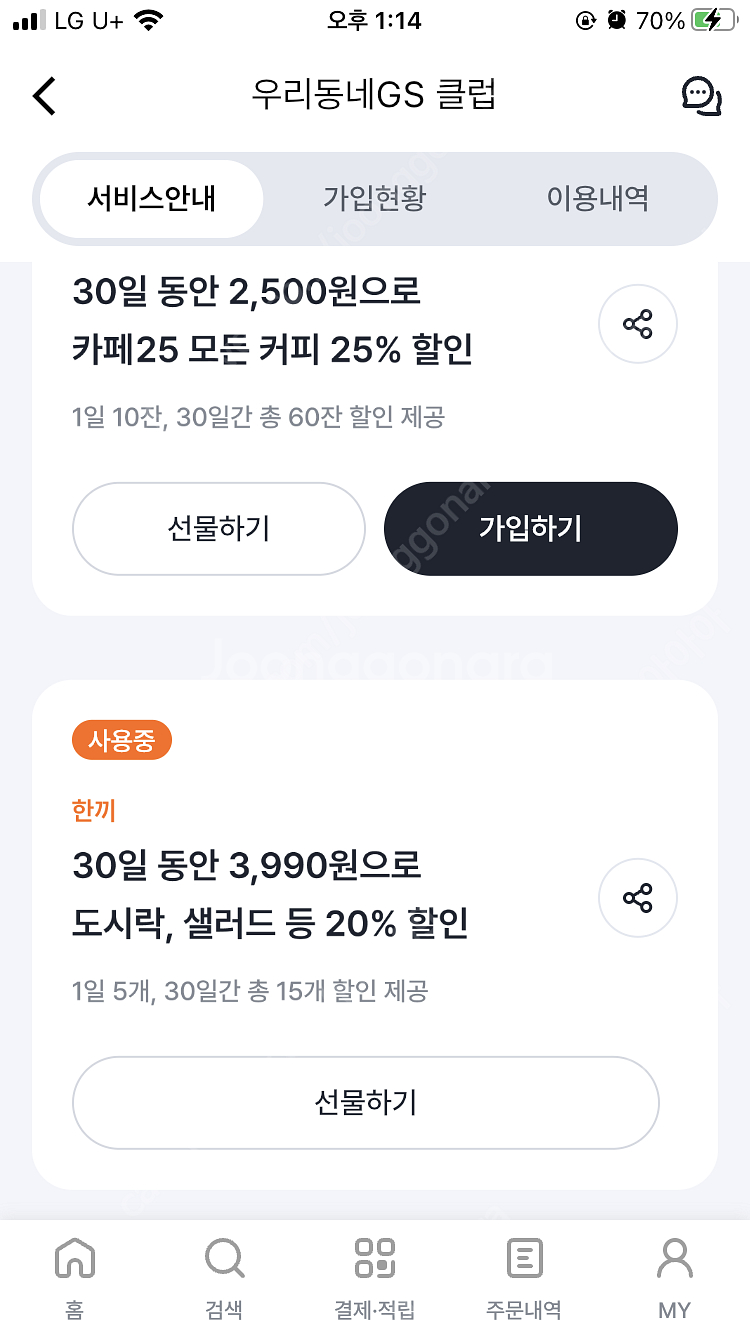The image size is (750, 1334).
Task: Select the 서비스안내 tab
Action: [x=149, y=199]
